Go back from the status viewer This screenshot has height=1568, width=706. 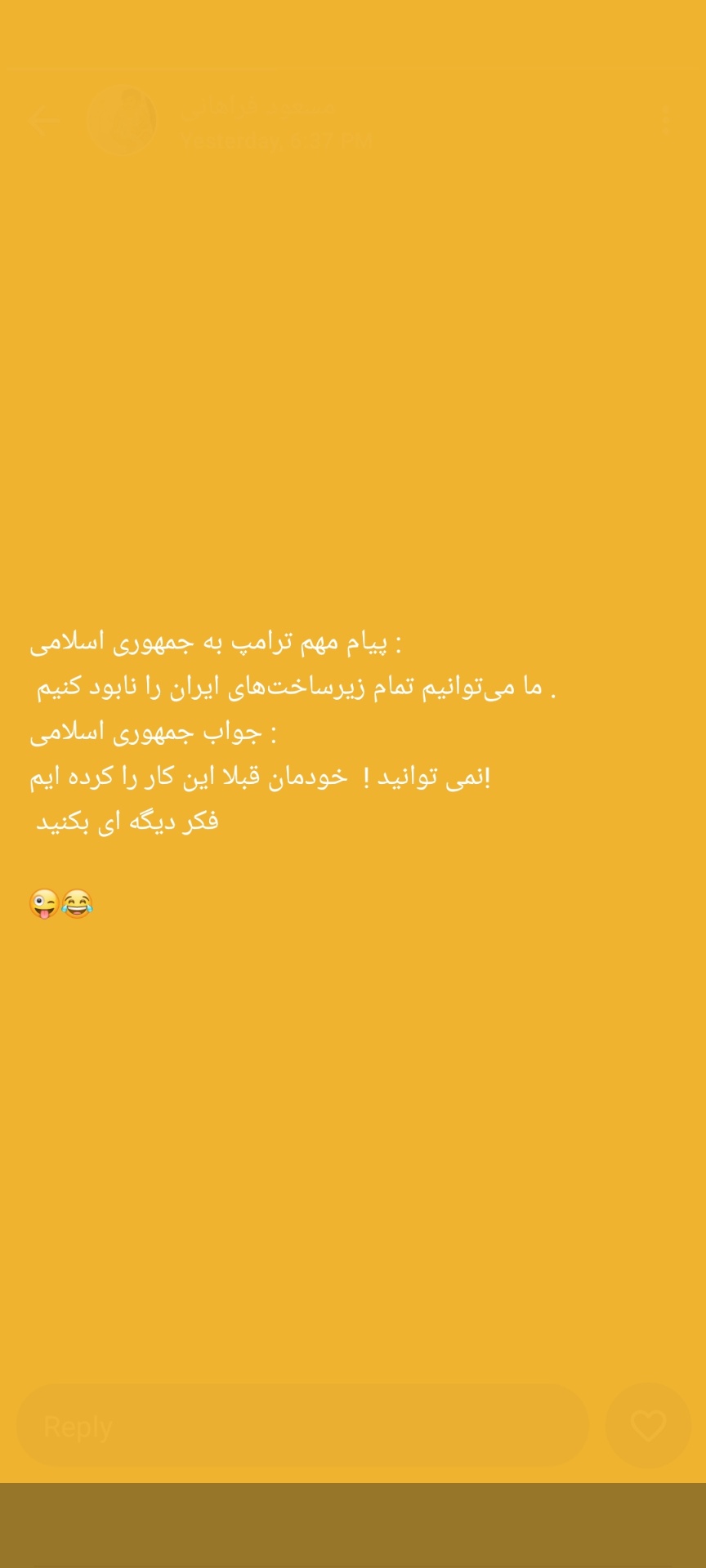(x=42, y=121)
